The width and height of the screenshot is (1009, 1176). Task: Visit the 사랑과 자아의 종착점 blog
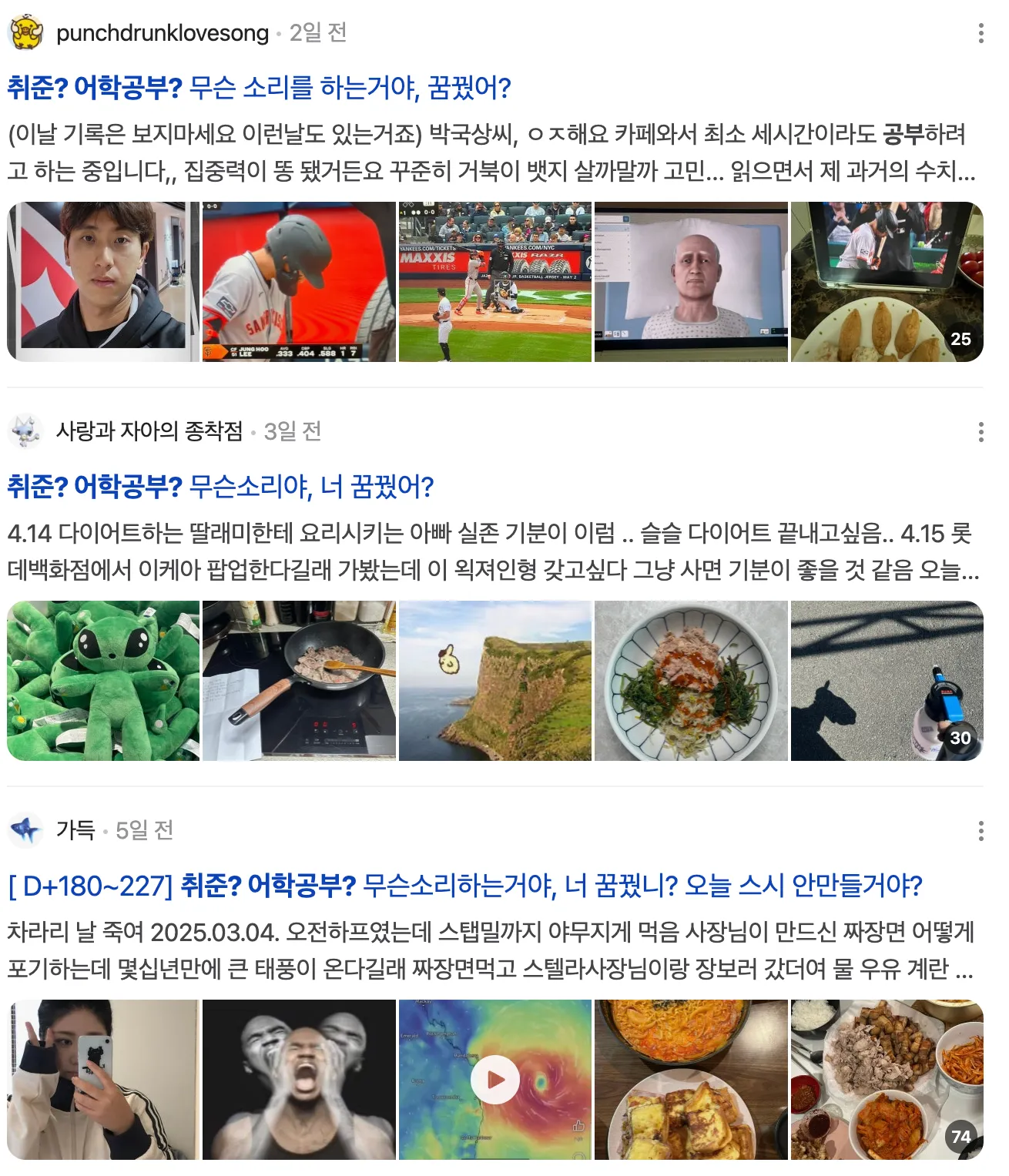[149, 431]
